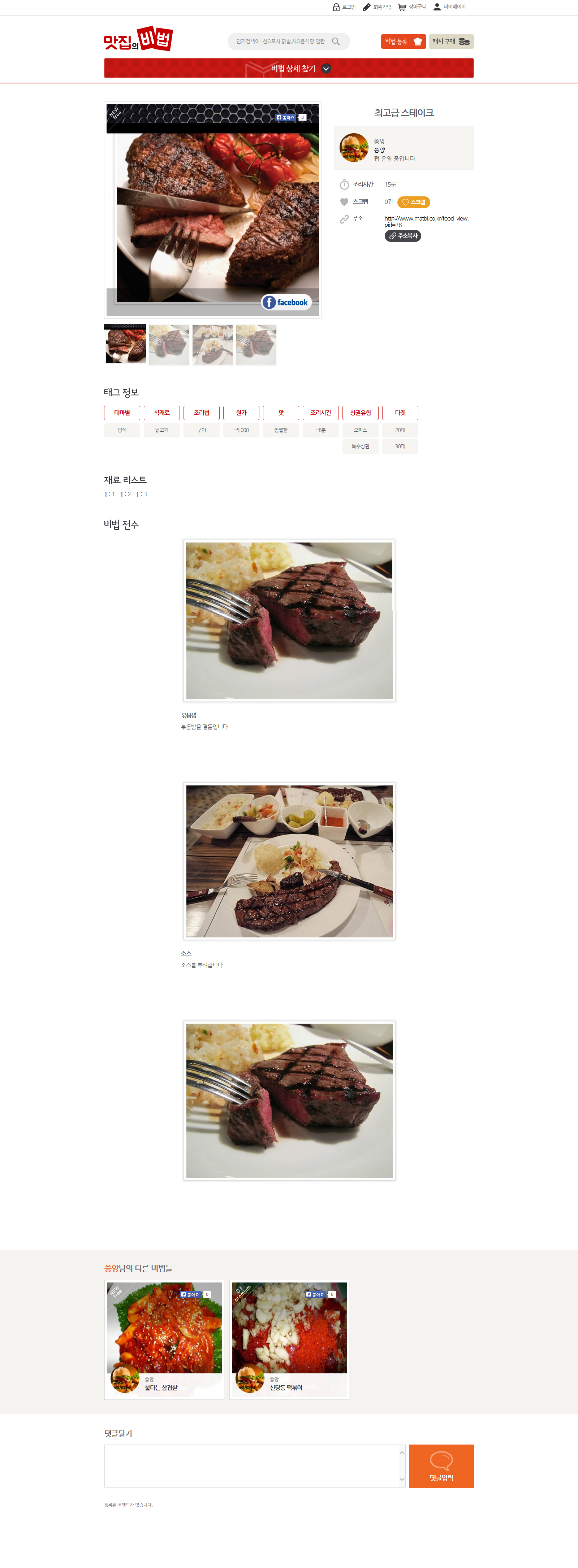Open the 장바구니 shopping cart
The width and height of the screenshot is (578, 1568).
(x=412, y=7)
